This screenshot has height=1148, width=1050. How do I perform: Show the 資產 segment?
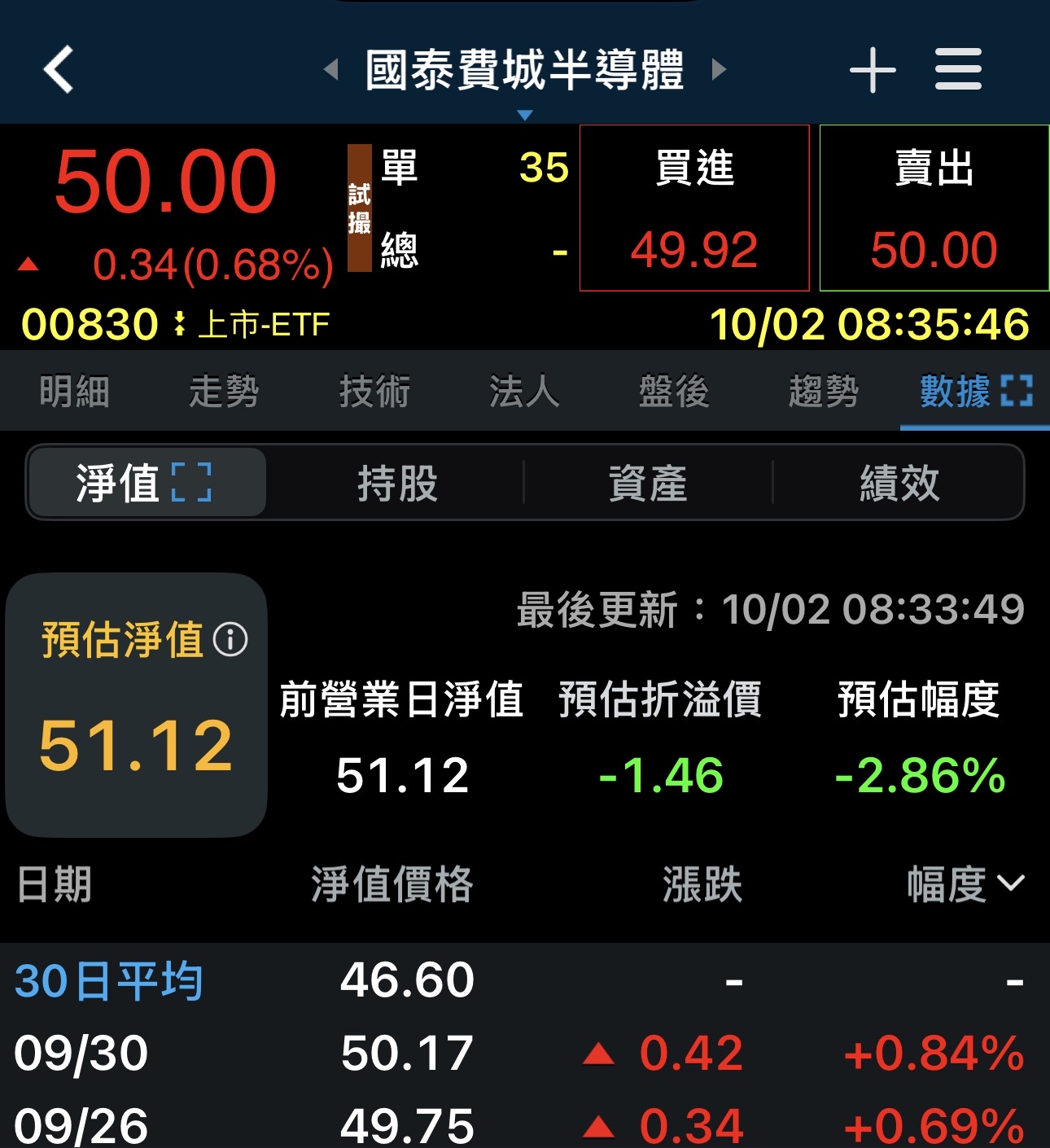648,483
